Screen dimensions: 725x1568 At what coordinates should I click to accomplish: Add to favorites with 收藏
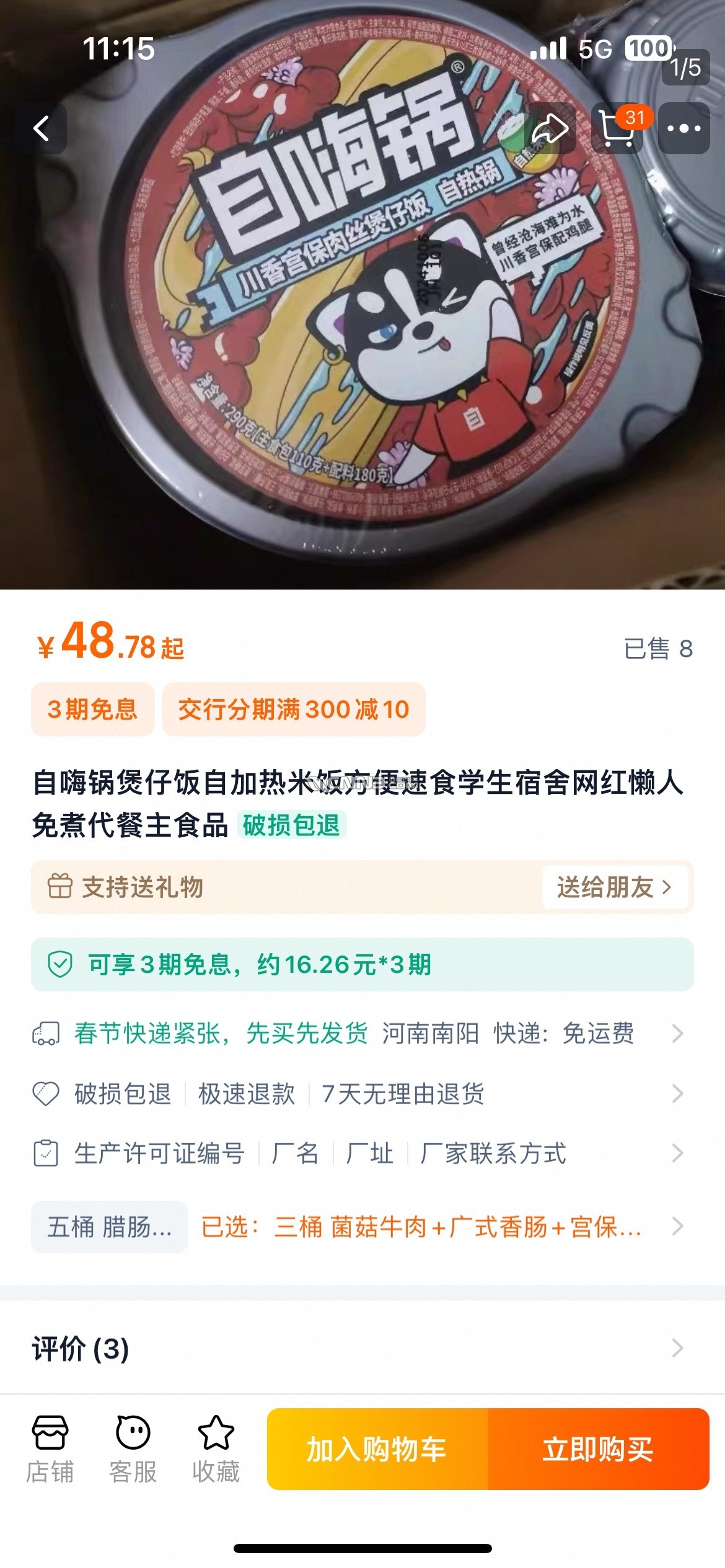click(216, 1449)
